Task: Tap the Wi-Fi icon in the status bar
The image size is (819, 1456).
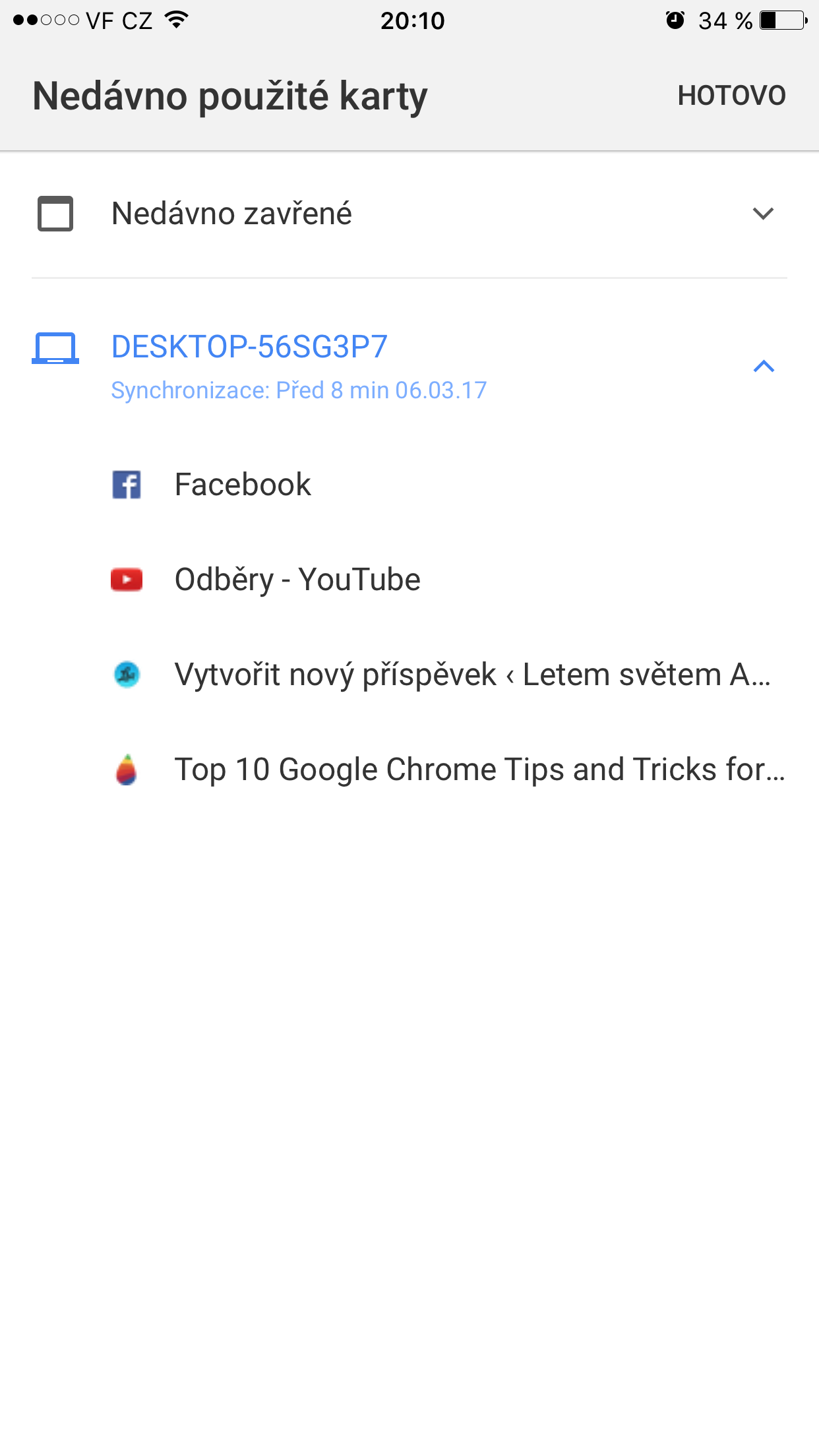Action: 175,18
